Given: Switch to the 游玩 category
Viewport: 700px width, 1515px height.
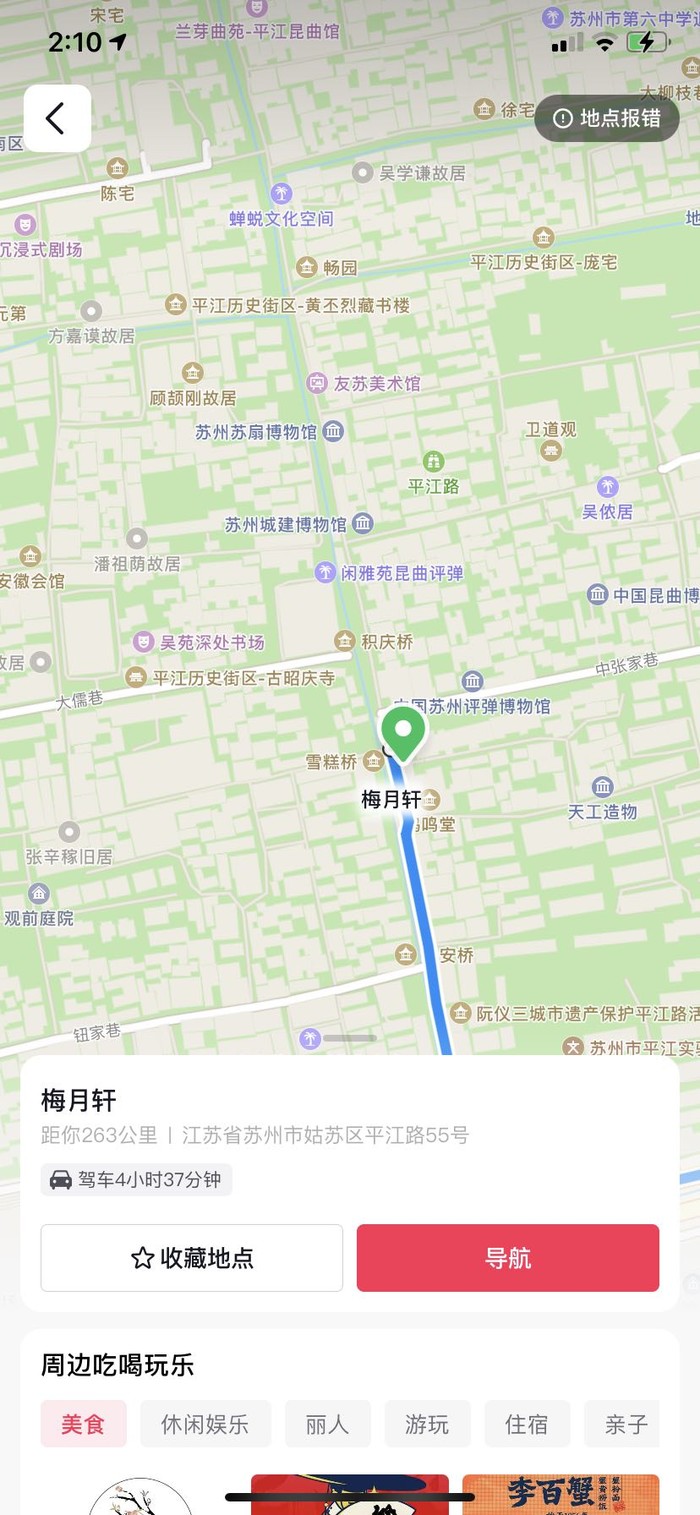Looking at the screenshot, I should tap(427, 1424).
